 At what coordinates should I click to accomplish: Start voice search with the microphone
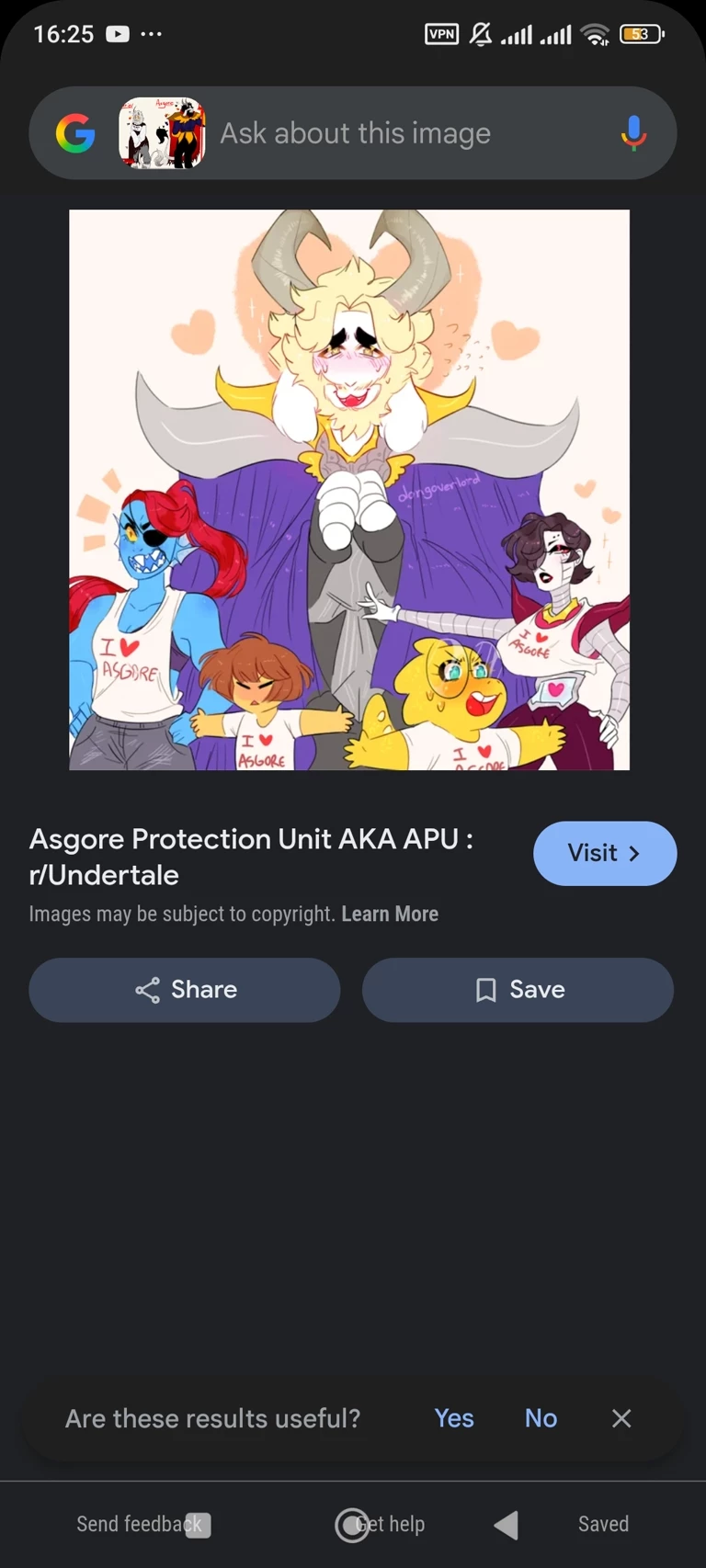633,134
